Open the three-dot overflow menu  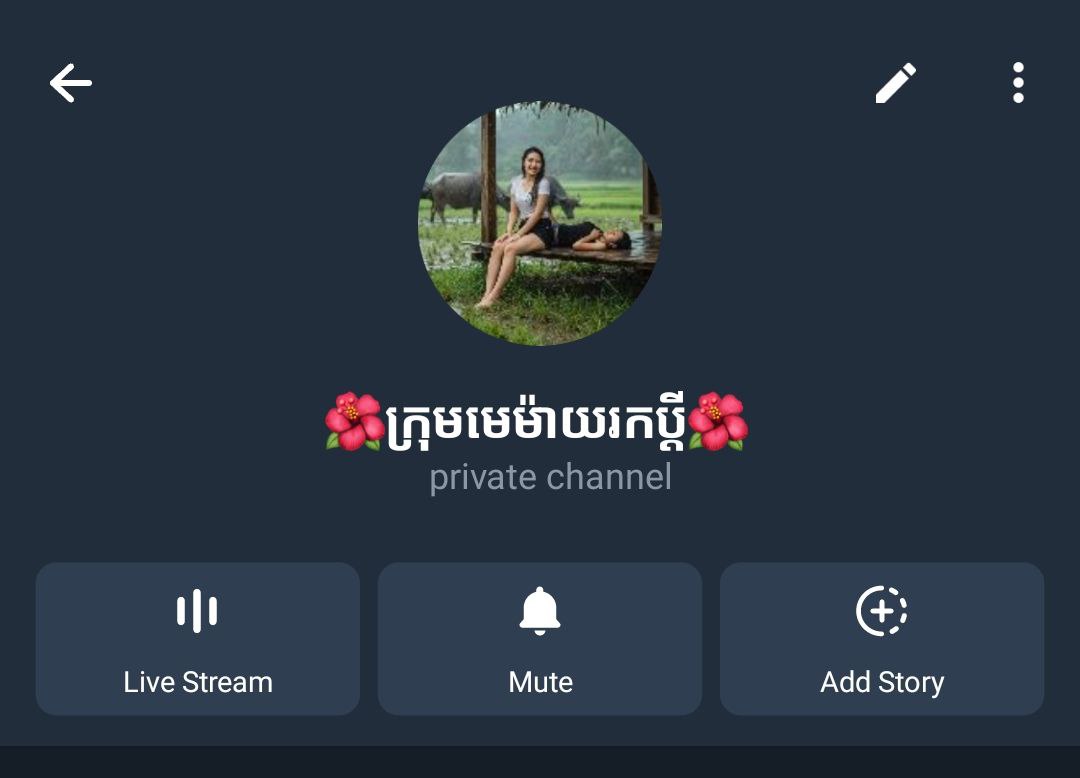click(1018, 83)
